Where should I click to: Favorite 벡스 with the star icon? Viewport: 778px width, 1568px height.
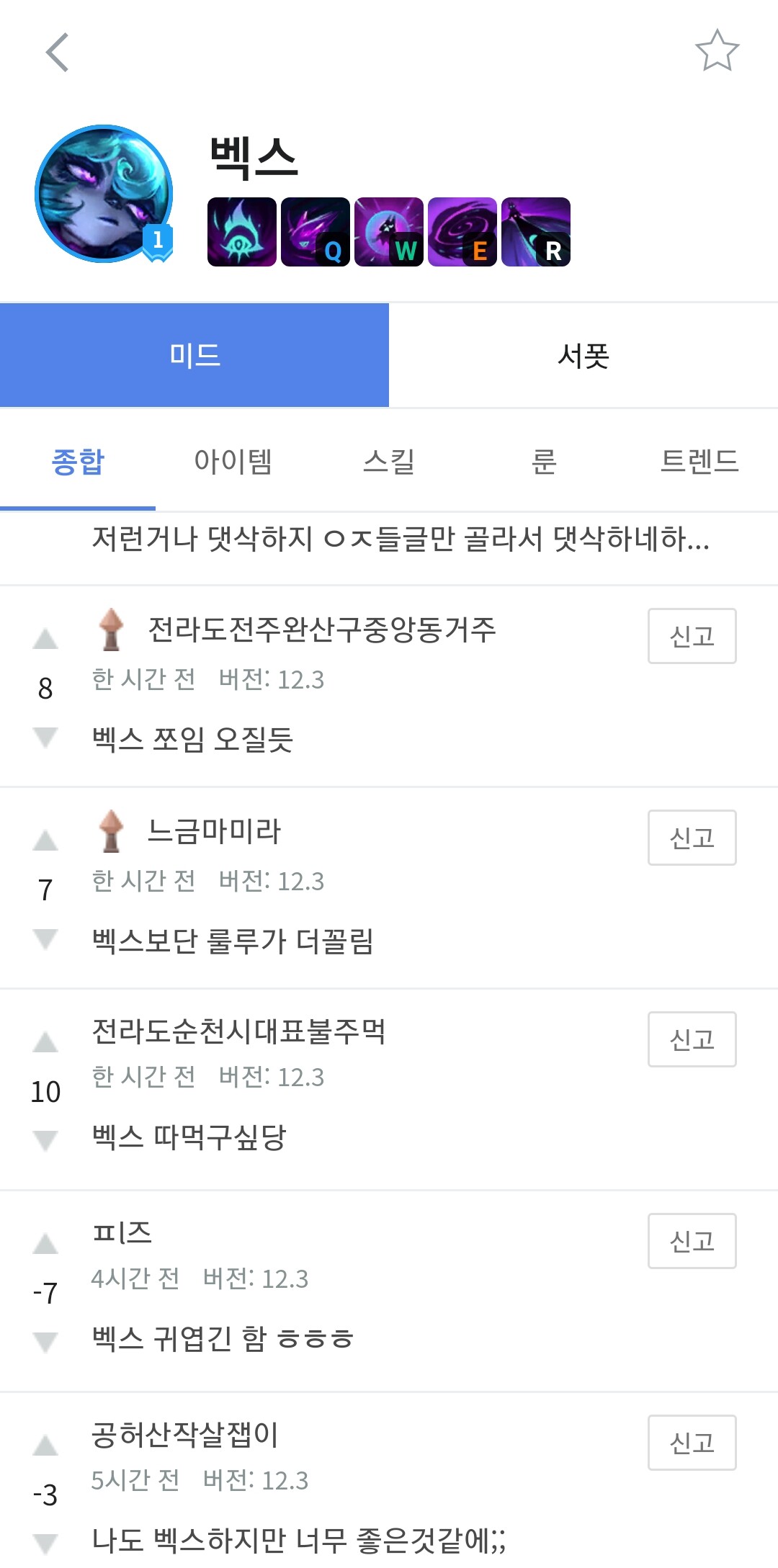pos(717,51)
